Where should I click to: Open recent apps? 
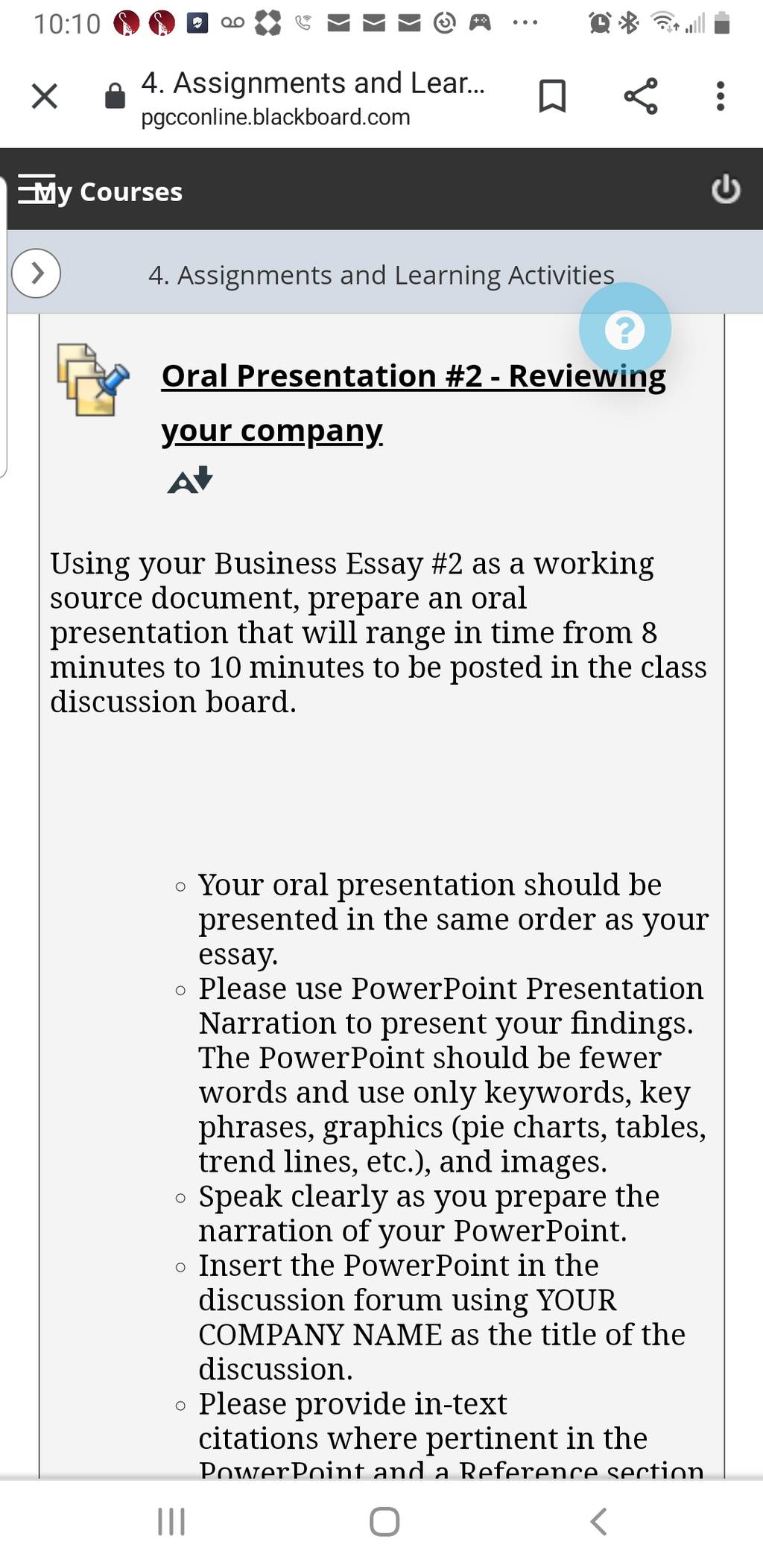click(x=171, y=1521)
